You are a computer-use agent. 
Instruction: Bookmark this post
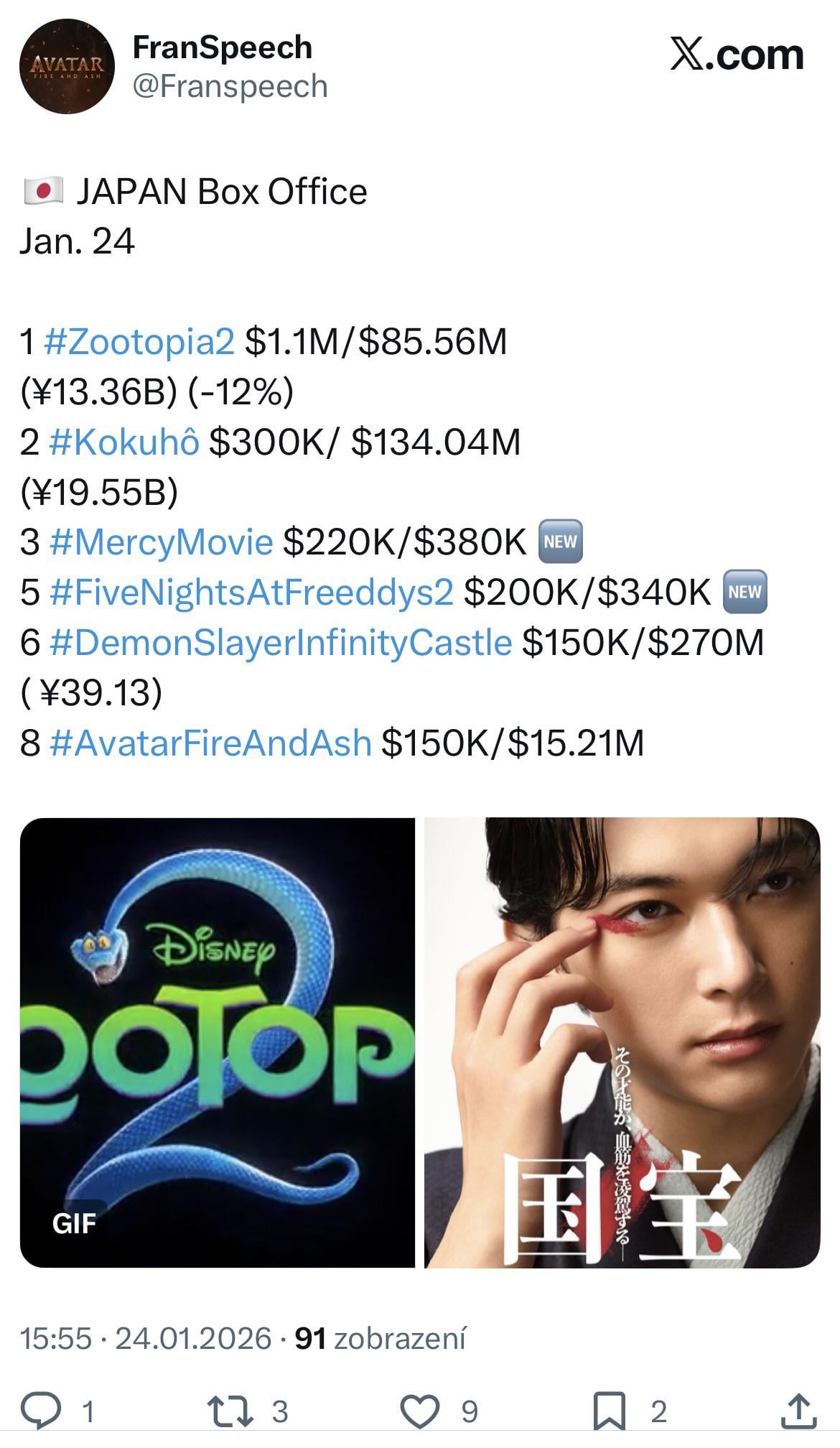[x=609, y=1411]
